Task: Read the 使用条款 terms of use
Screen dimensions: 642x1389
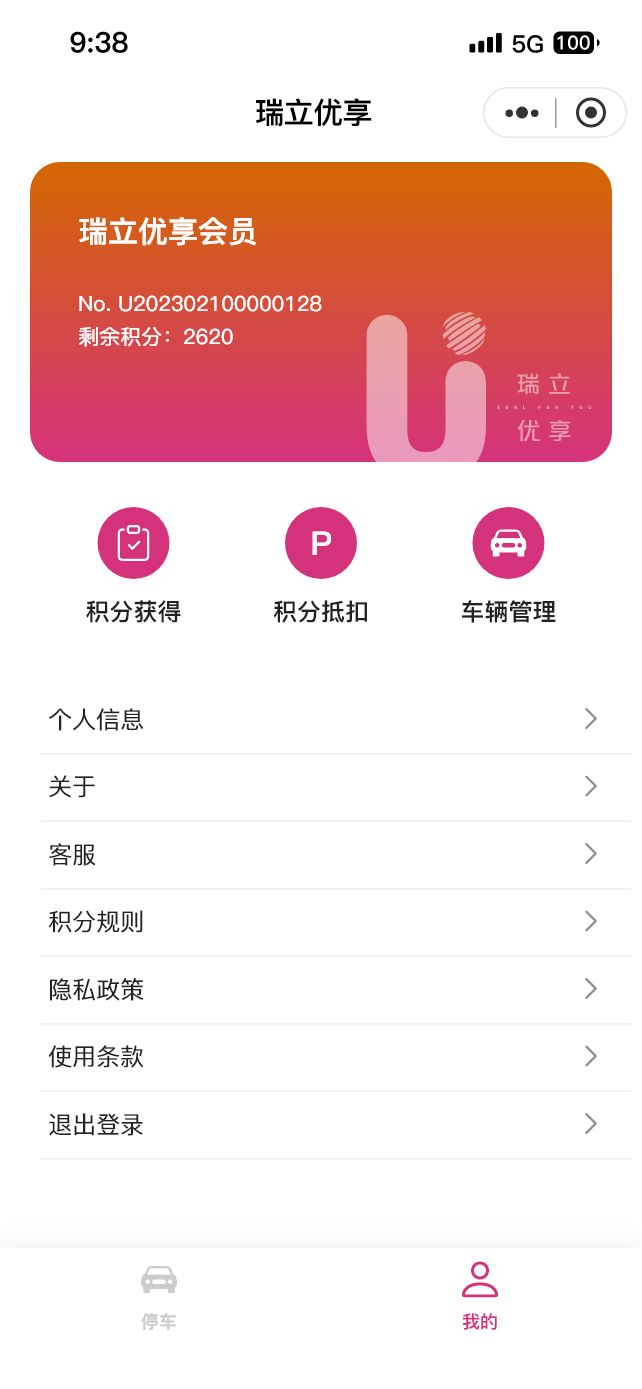Action: pos(335,1057)
